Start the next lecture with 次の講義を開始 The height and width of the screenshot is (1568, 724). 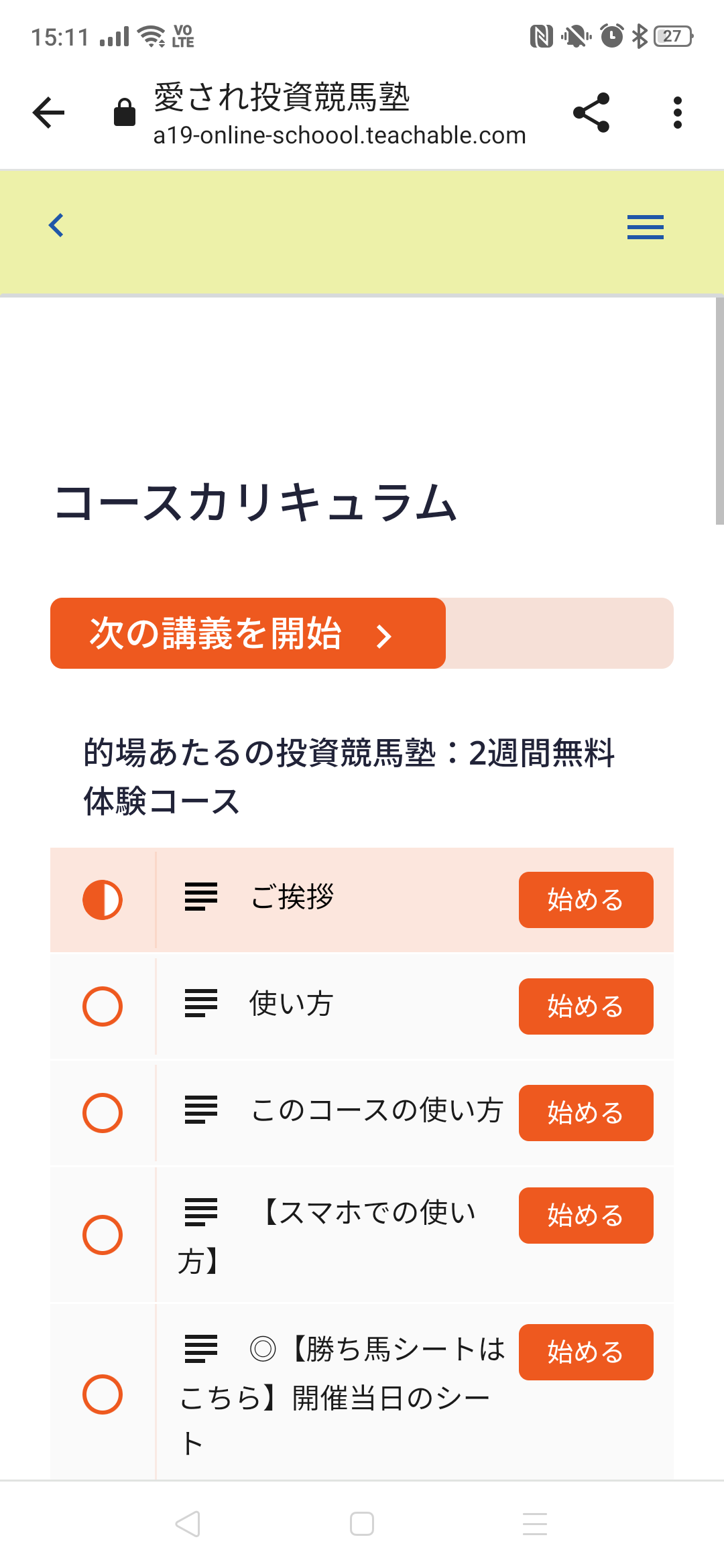(x=248, y=633)
